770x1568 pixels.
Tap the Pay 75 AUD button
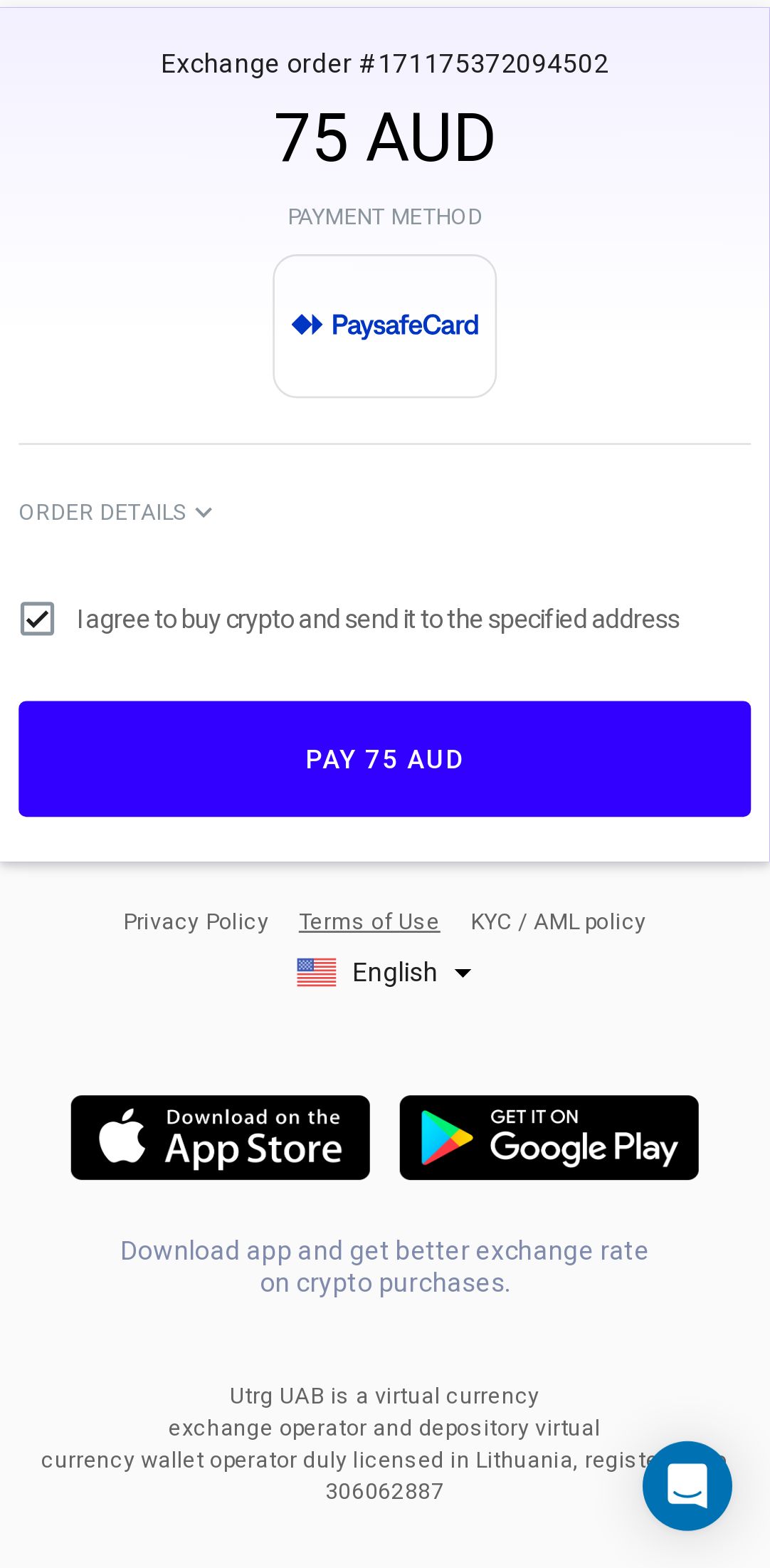click(x=384, y=759)
